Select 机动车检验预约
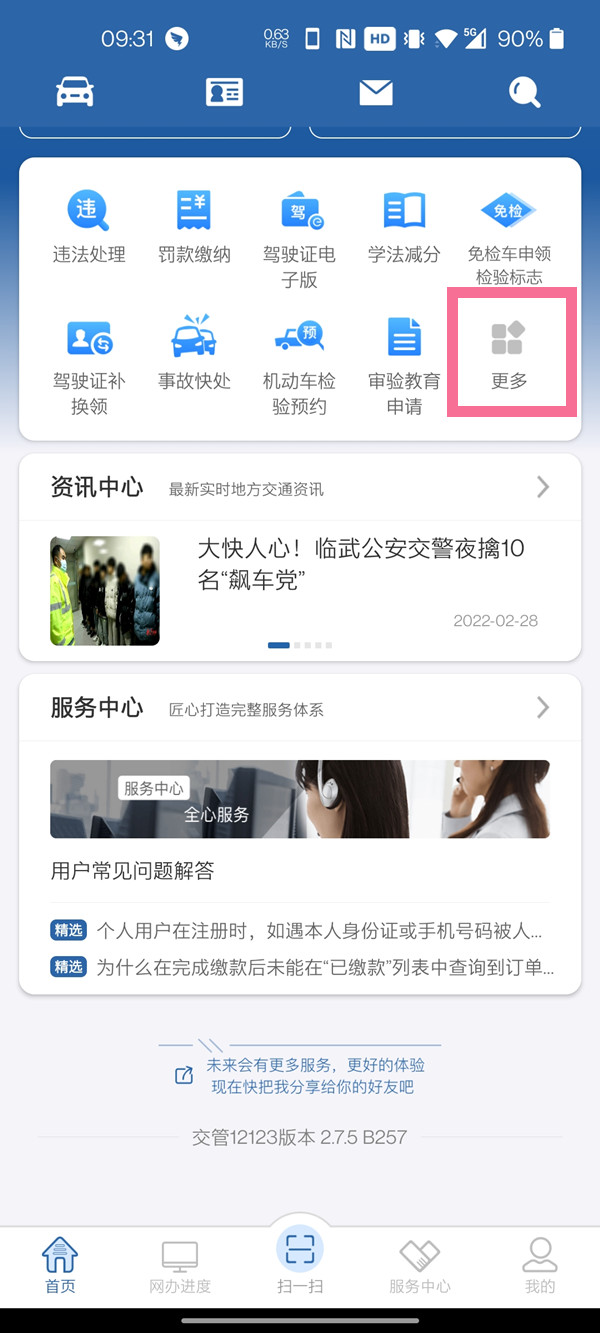Viewport: 600px width, 1333px height. 299,364
